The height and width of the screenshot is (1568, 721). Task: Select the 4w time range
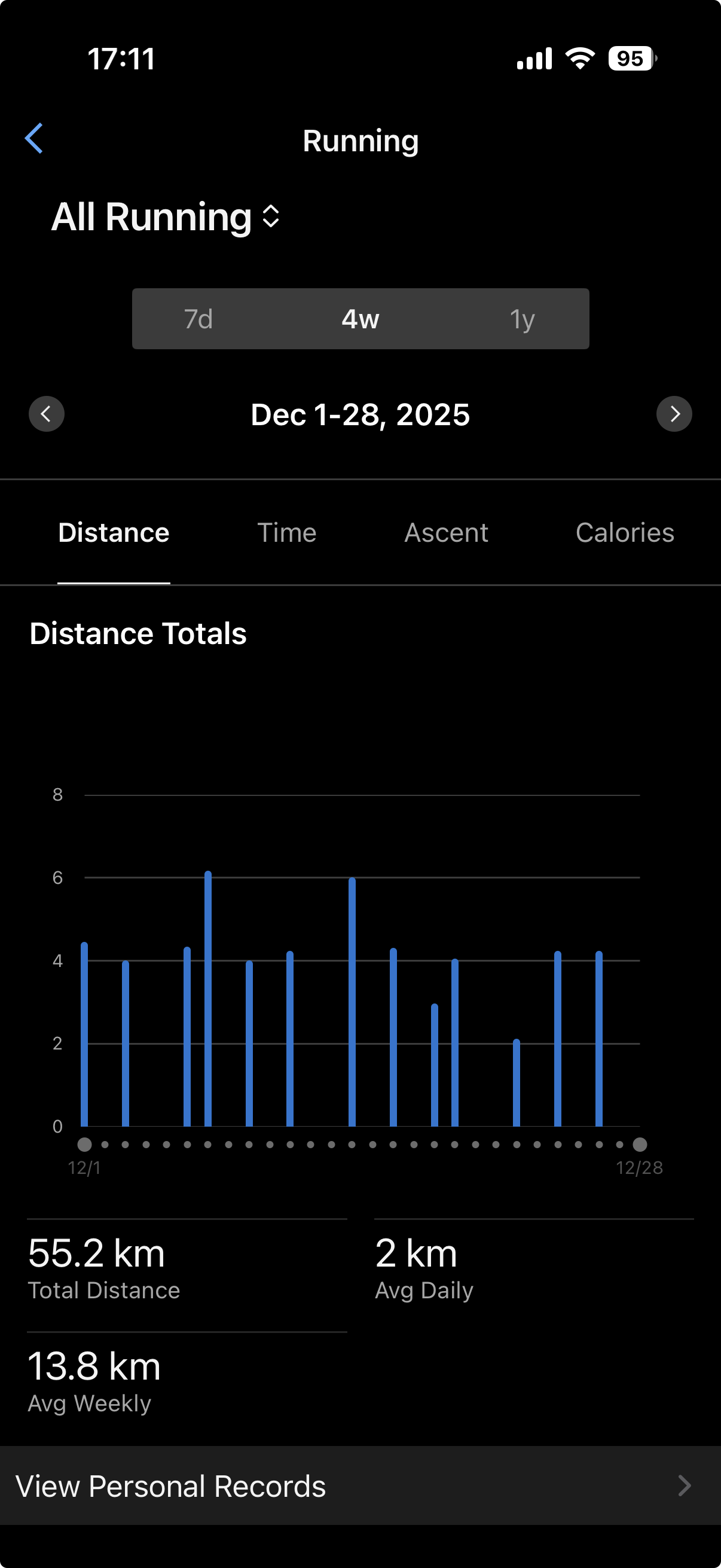point(360,319)
